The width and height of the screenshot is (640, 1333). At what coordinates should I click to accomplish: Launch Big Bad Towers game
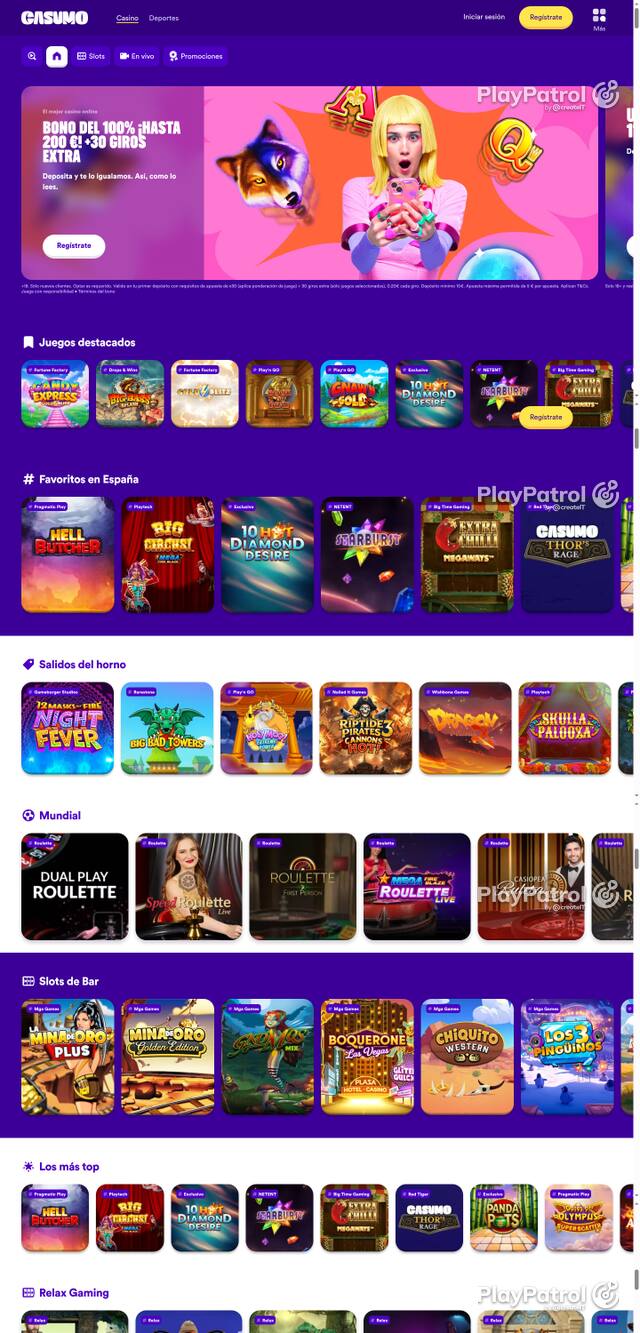click(167, 728)
